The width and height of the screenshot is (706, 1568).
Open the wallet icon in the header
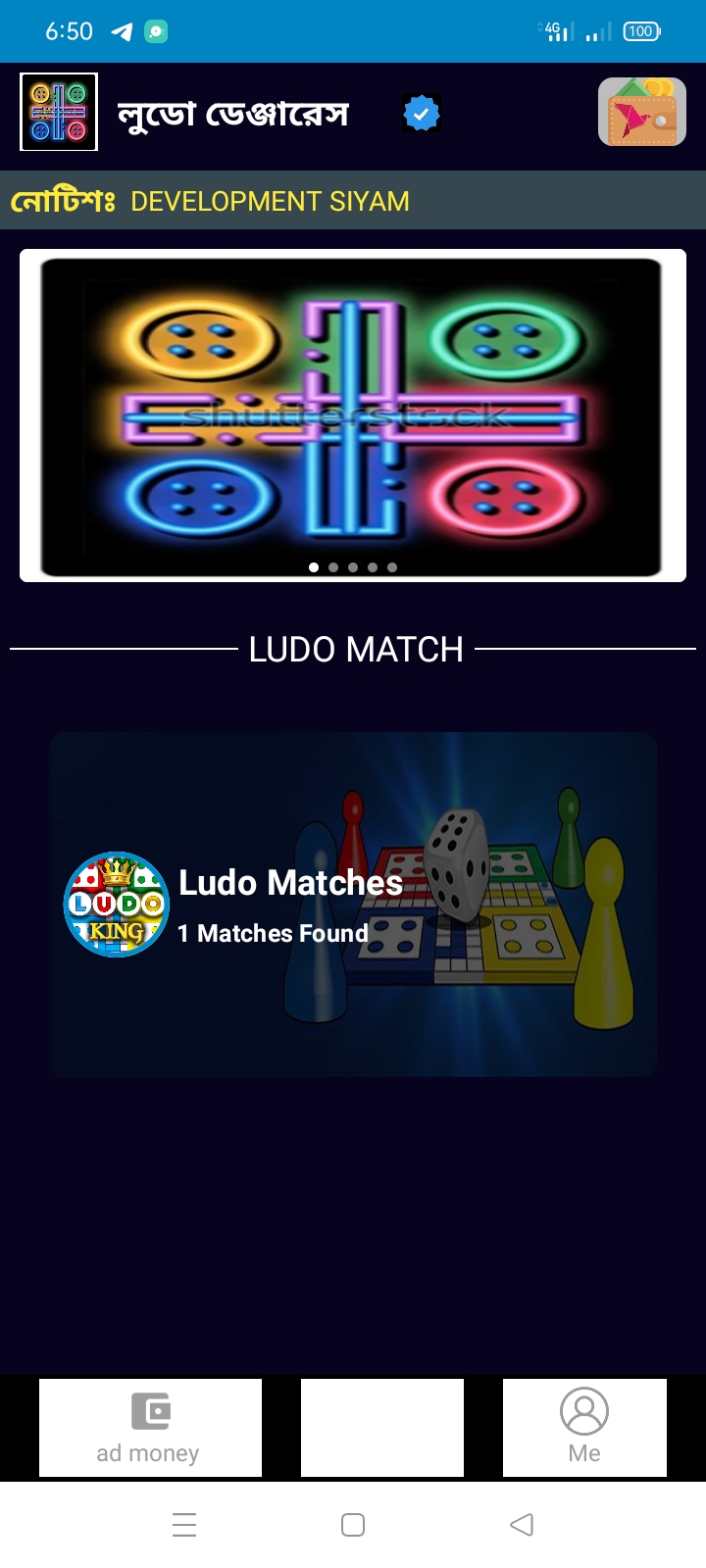click(x=642, y=112)
